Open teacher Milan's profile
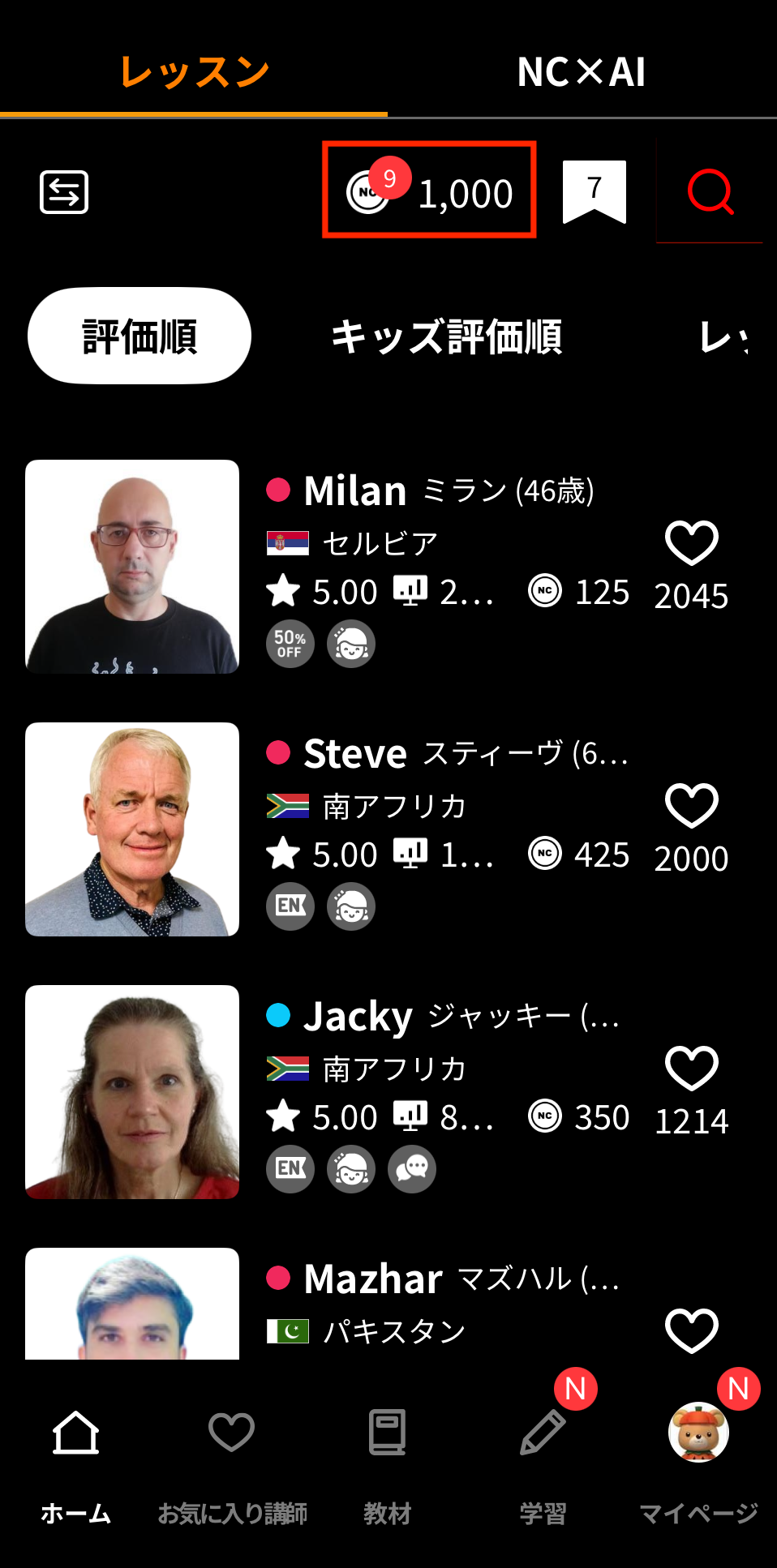 point(132,567)
